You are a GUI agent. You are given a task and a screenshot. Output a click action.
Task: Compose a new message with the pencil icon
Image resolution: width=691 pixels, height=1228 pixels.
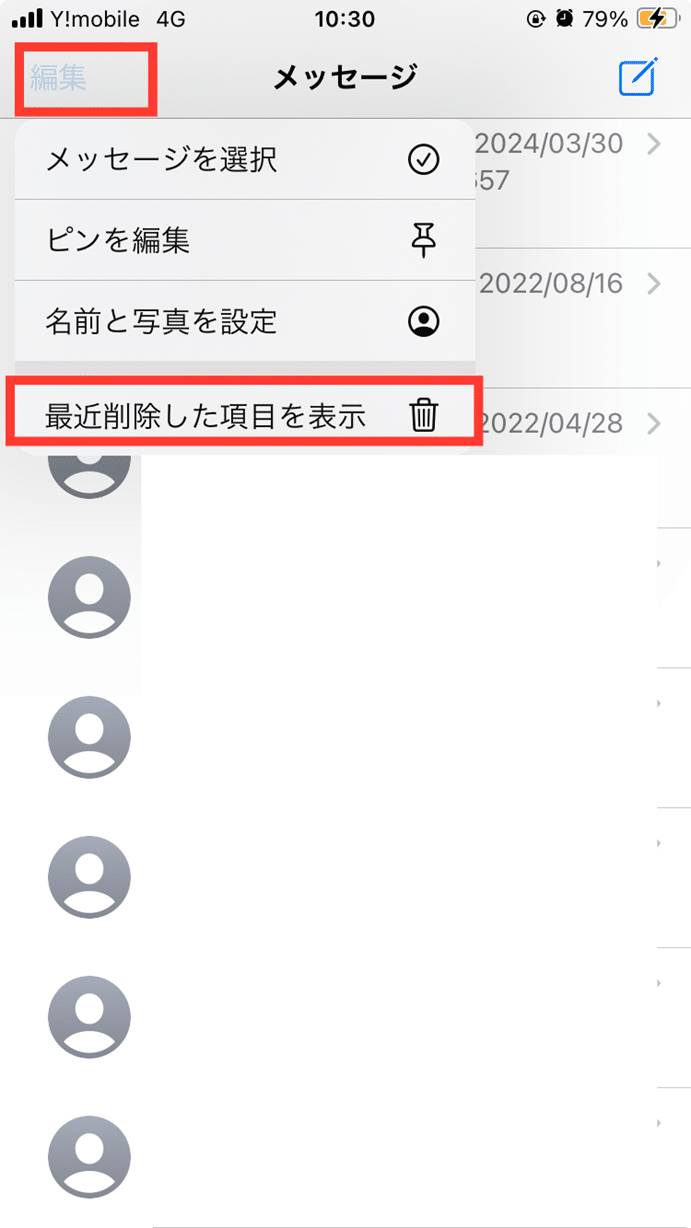pyautogui.click(x=638, y=77)
